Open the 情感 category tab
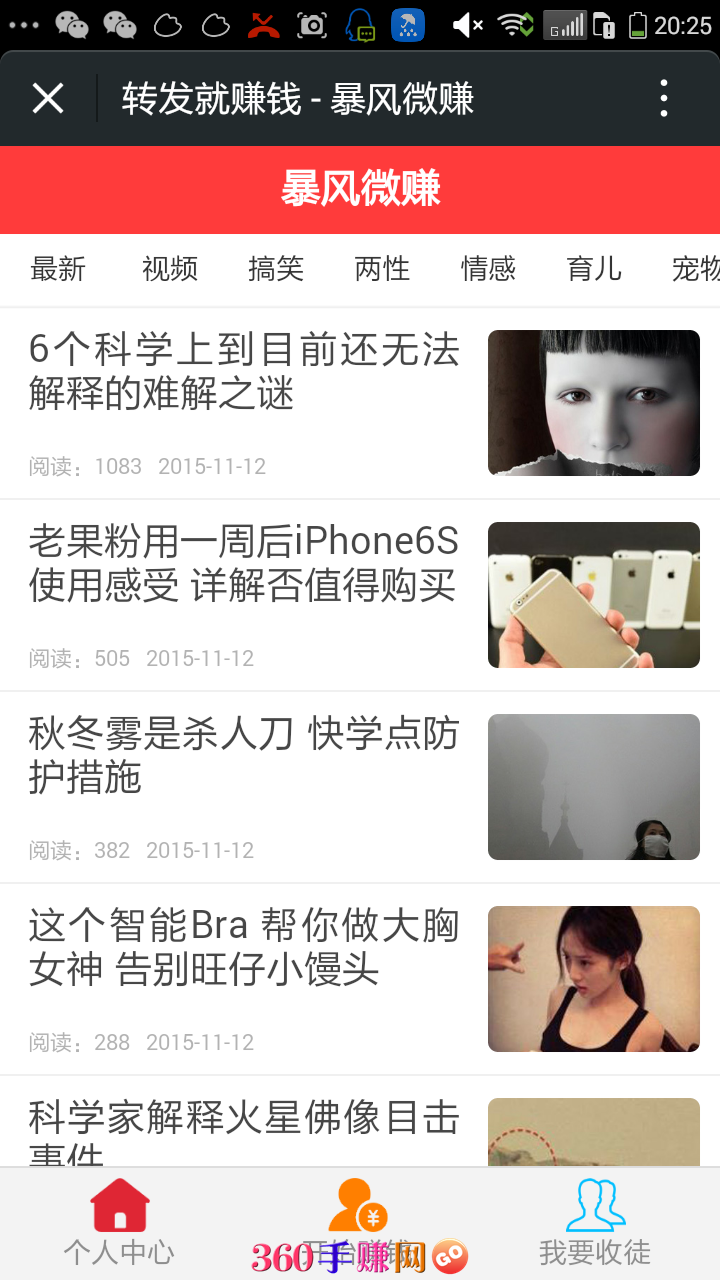 click(488, 269)
